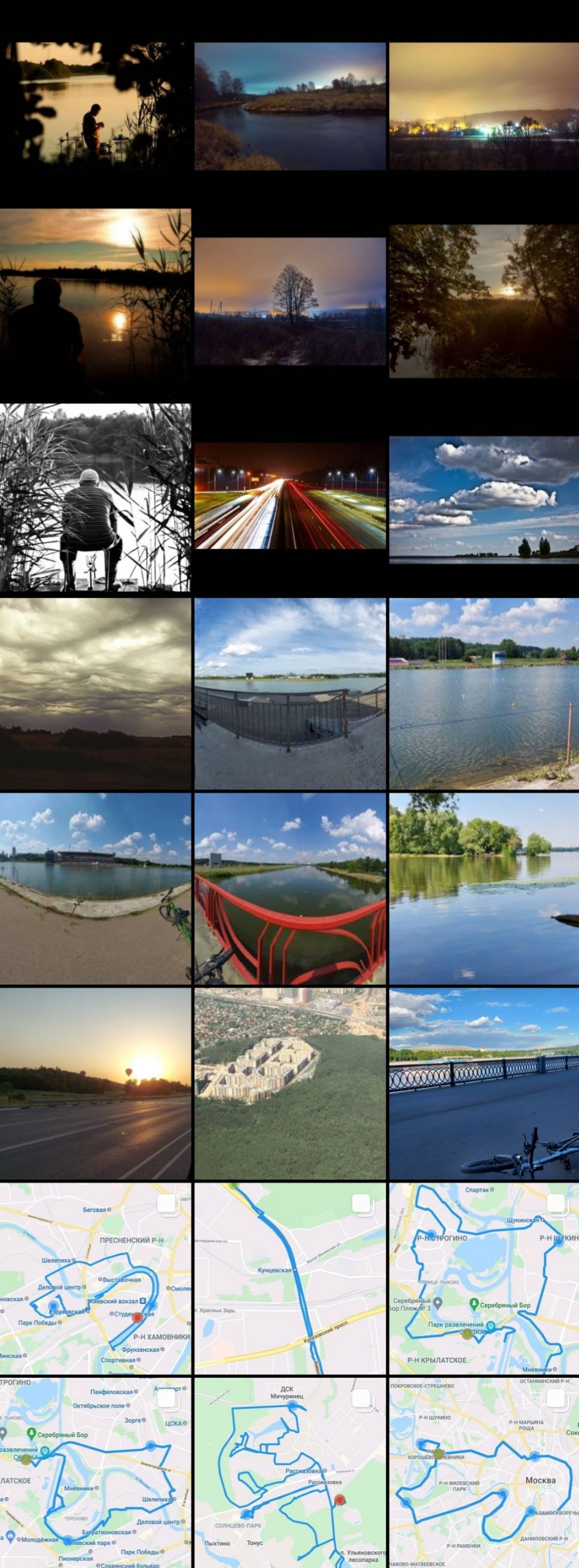The image size is (579, 1568).
Task: View the red railing canal panorama
Action: pyautogui.click(x=289, y=889)
